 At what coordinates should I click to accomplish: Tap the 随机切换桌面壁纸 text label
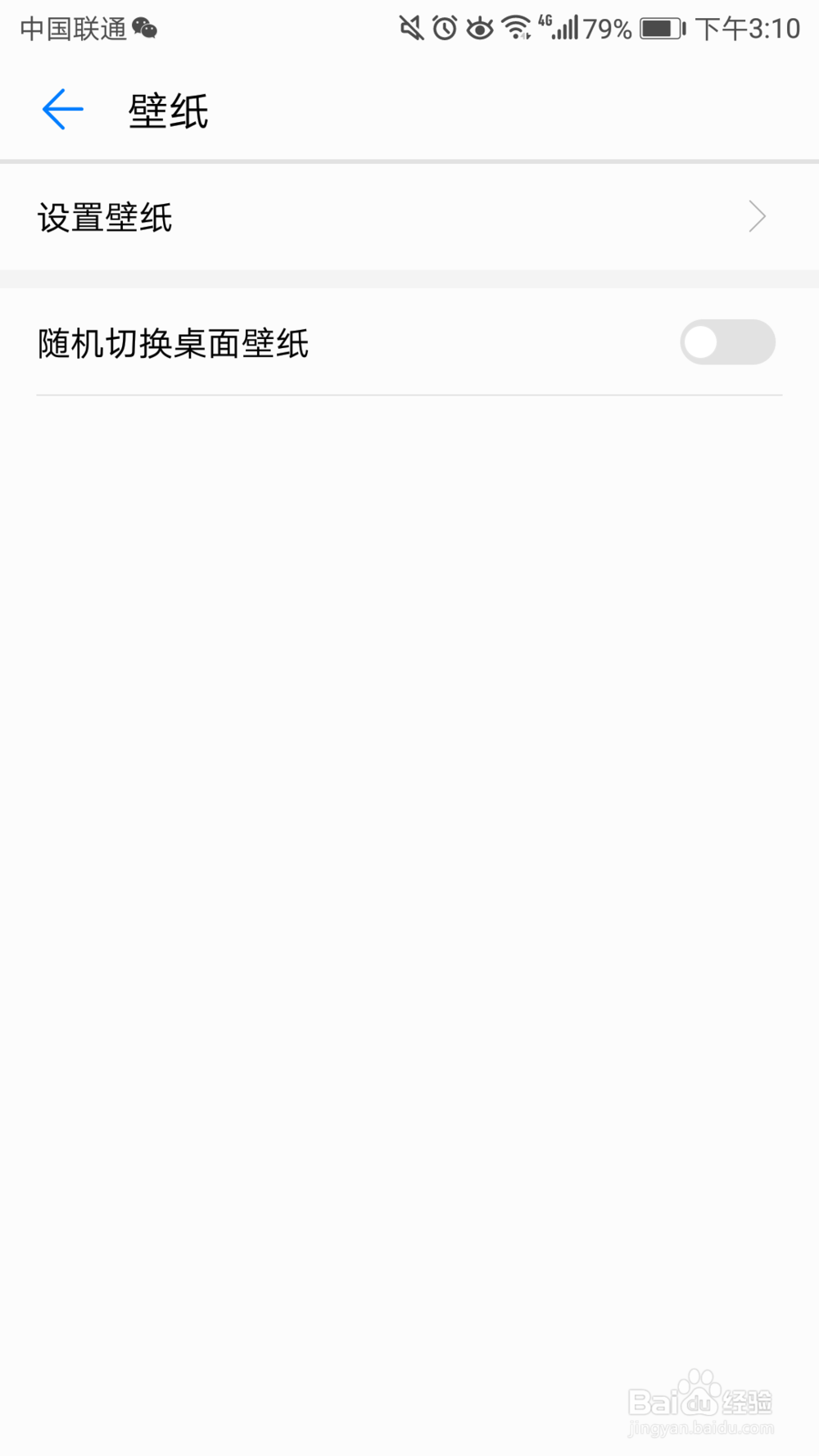[x=172, y=345]
